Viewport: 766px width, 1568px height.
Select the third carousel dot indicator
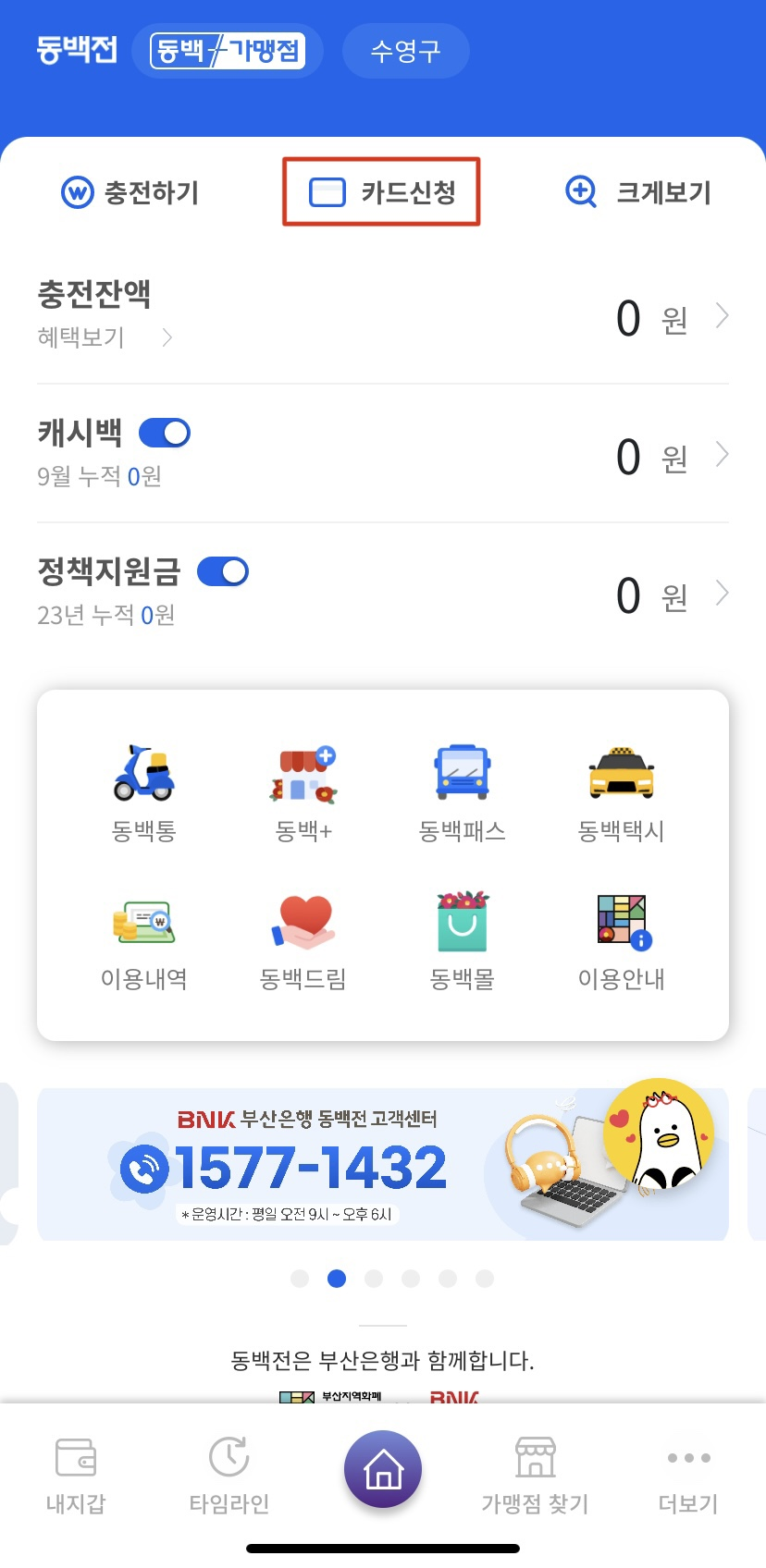click(374, 1279)
